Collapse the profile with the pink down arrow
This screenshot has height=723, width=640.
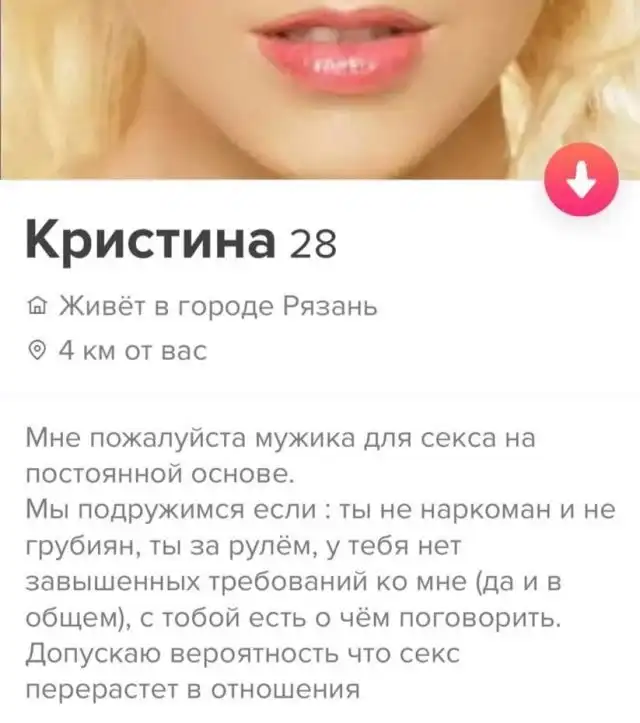point(581,180)
